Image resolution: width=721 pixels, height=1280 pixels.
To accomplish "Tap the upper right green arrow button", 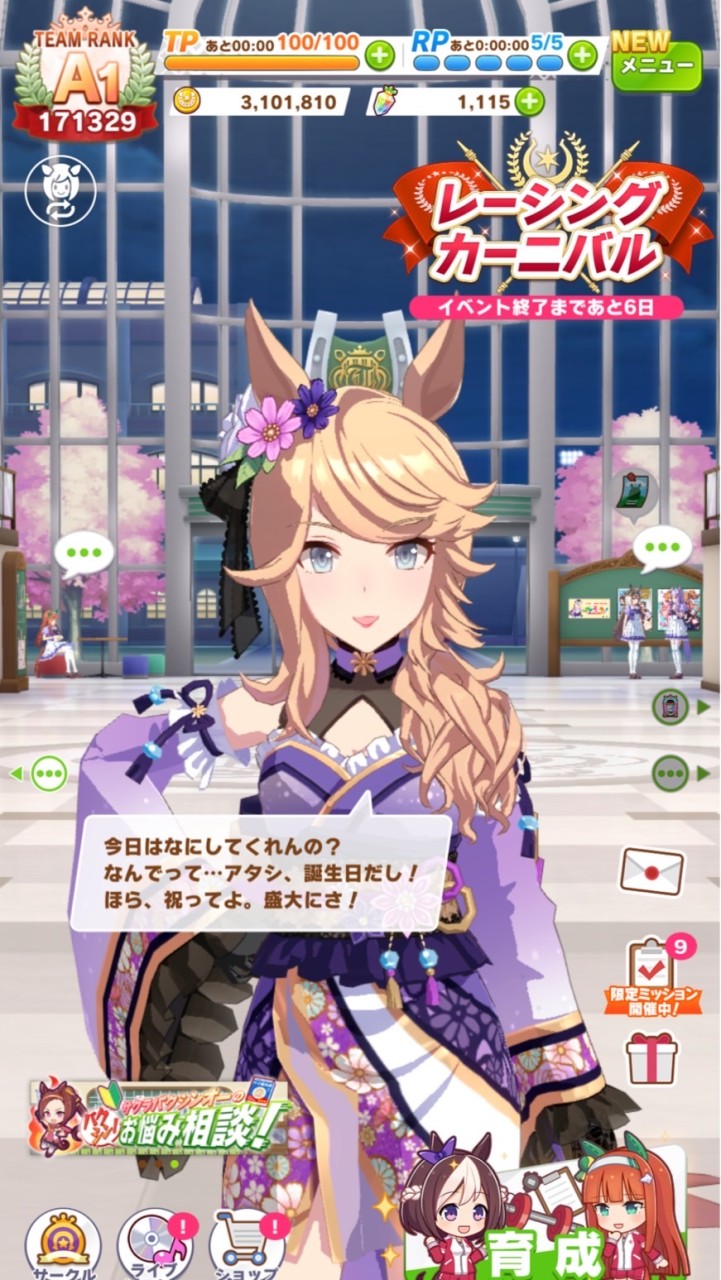I will click(x=680, y=707).
